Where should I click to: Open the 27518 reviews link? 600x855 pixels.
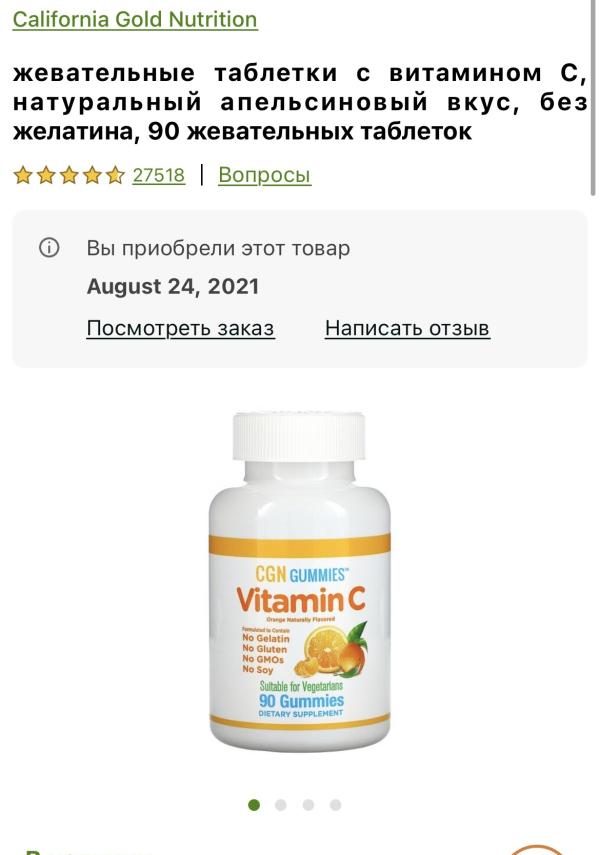tap(158, 175)
